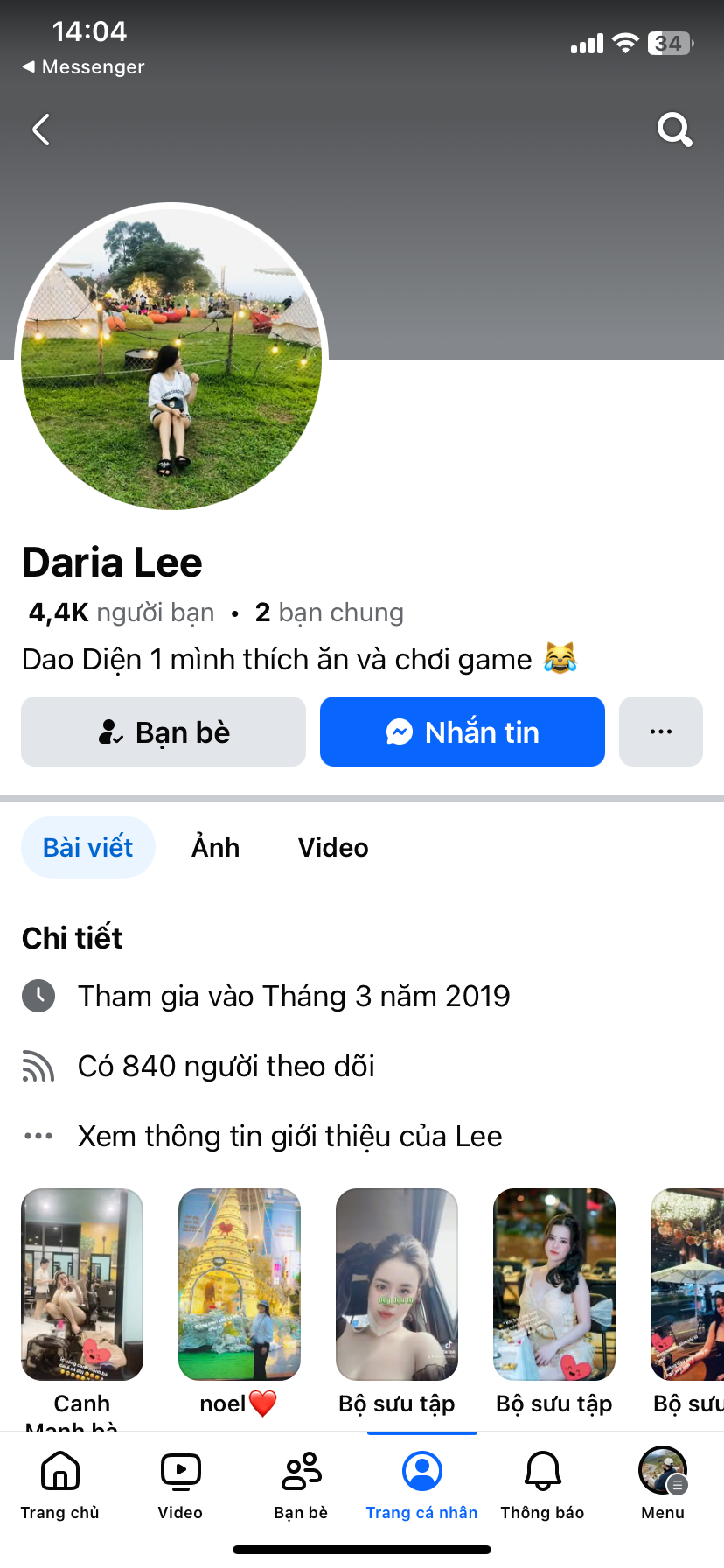
Task: Open the three-dot more options button
Action: pyautogui.click(x=660, y=731)
